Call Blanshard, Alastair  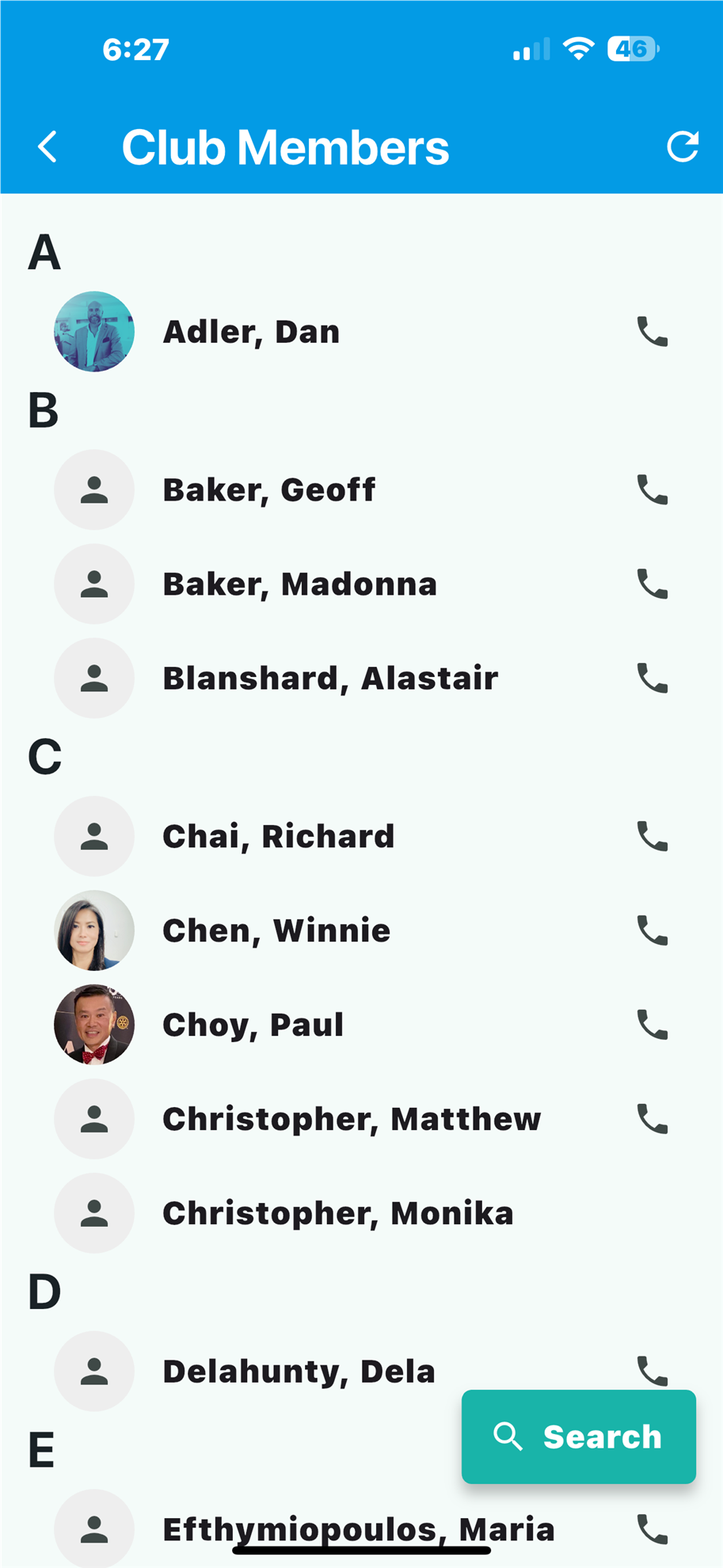point(653,679)
